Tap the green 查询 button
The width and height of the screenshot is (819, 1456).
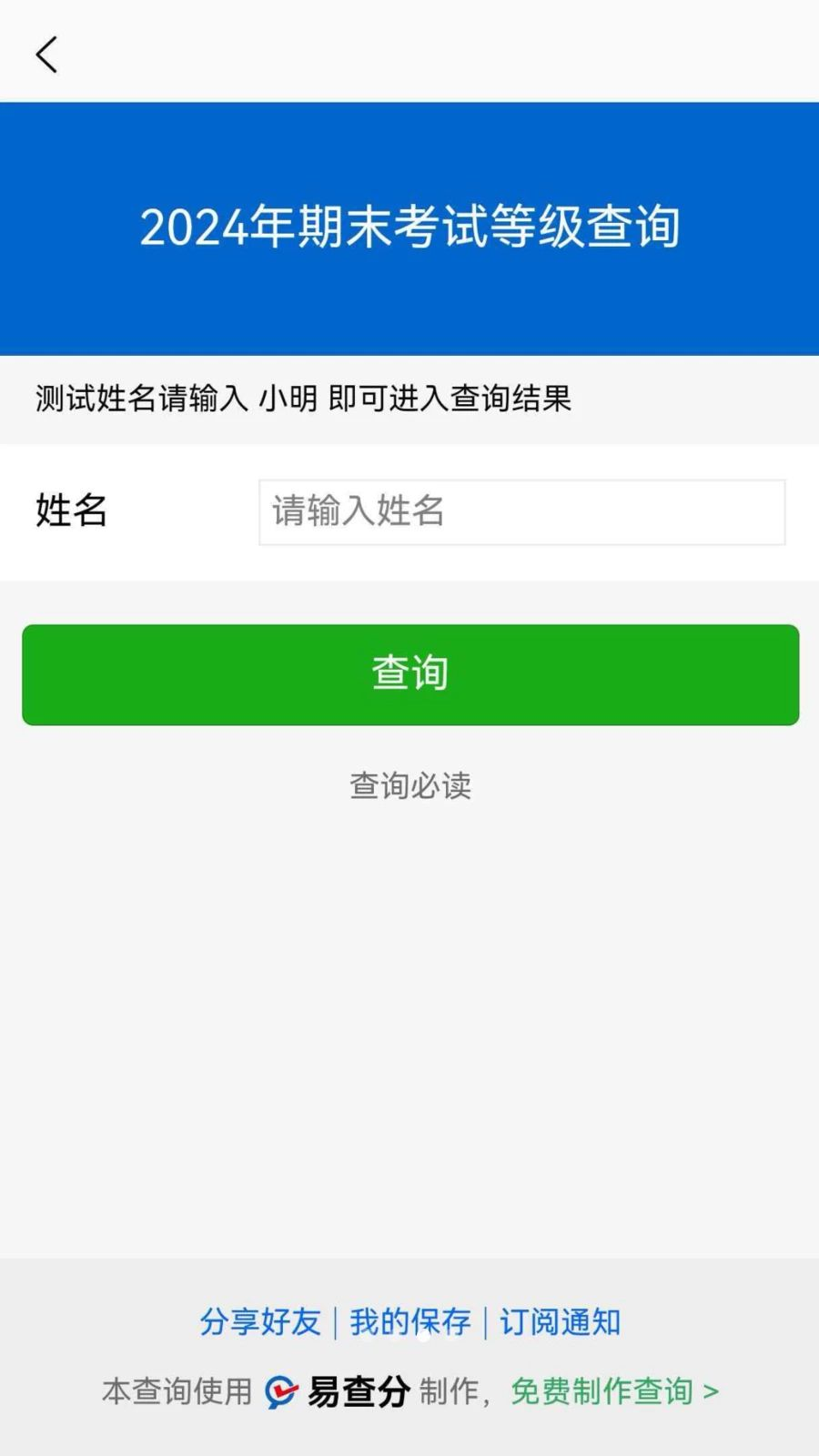click(x=410, y=674)
